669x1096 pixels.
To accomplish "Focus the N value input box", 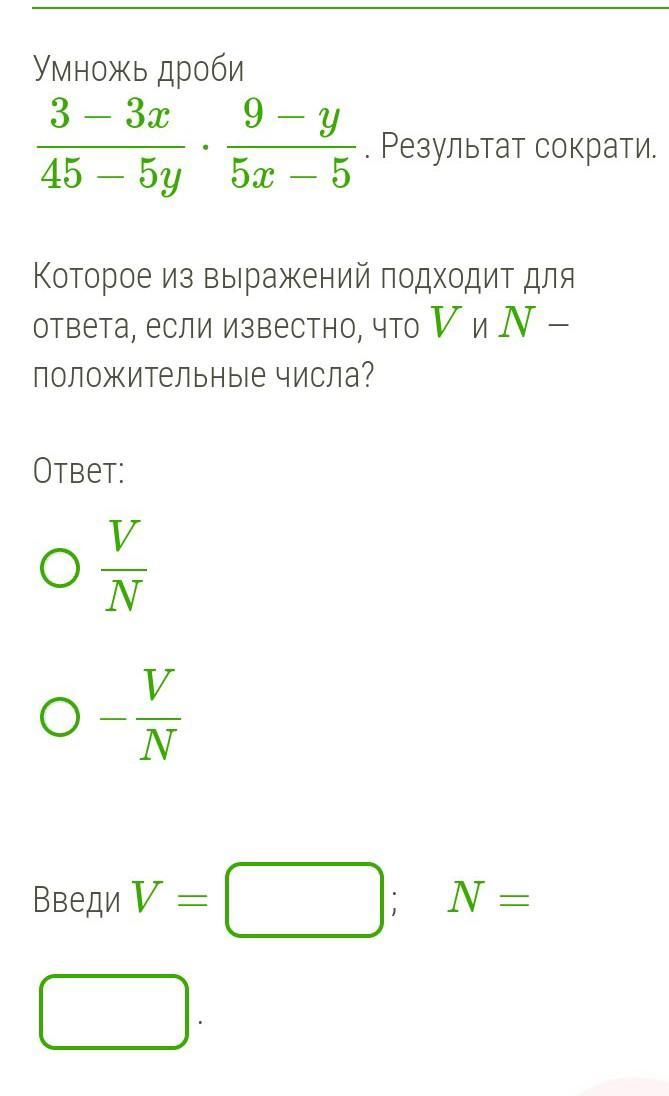I will 114,1011.
